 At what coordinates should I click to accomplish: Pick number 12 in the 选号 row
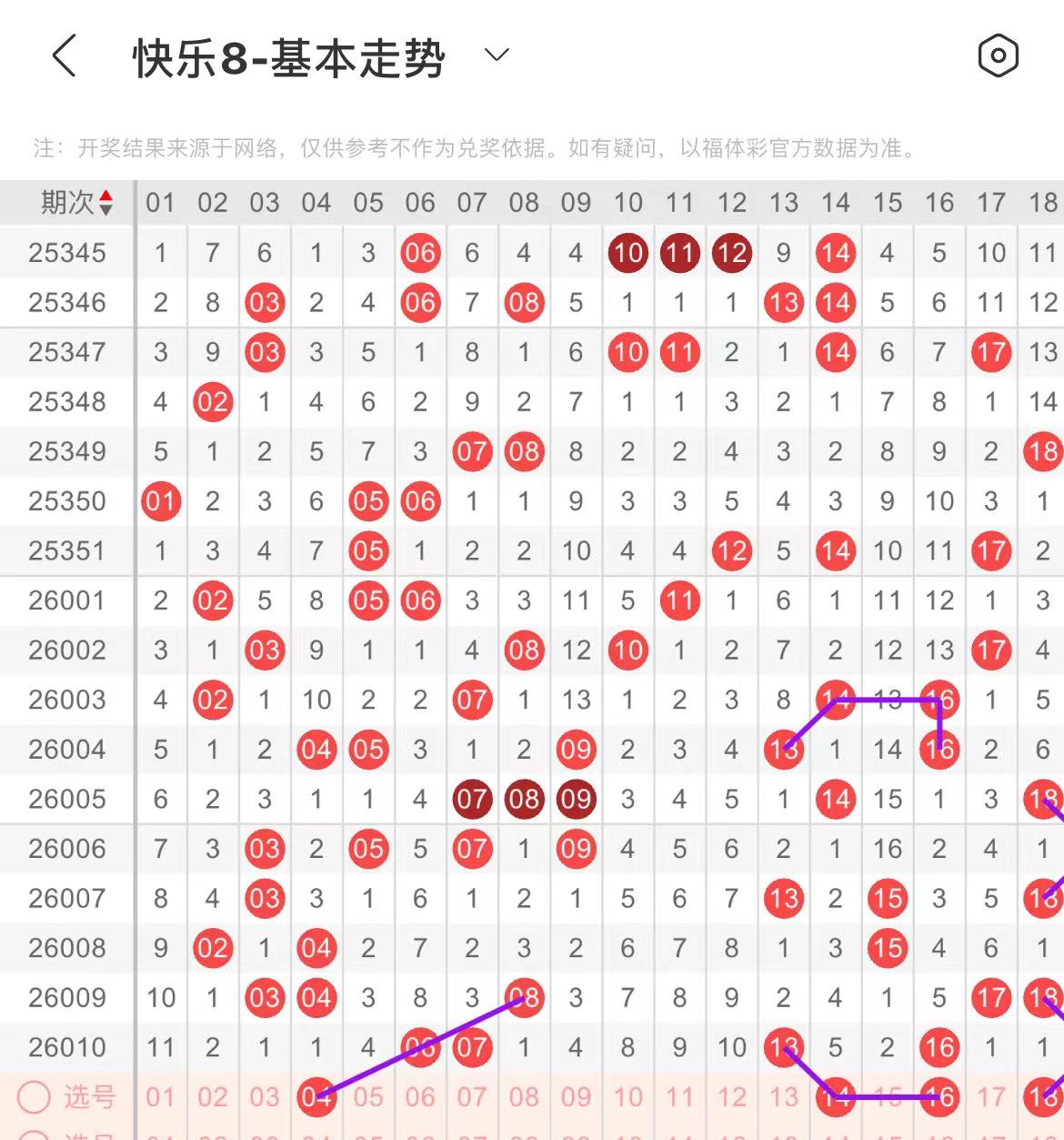point(731,1097)
